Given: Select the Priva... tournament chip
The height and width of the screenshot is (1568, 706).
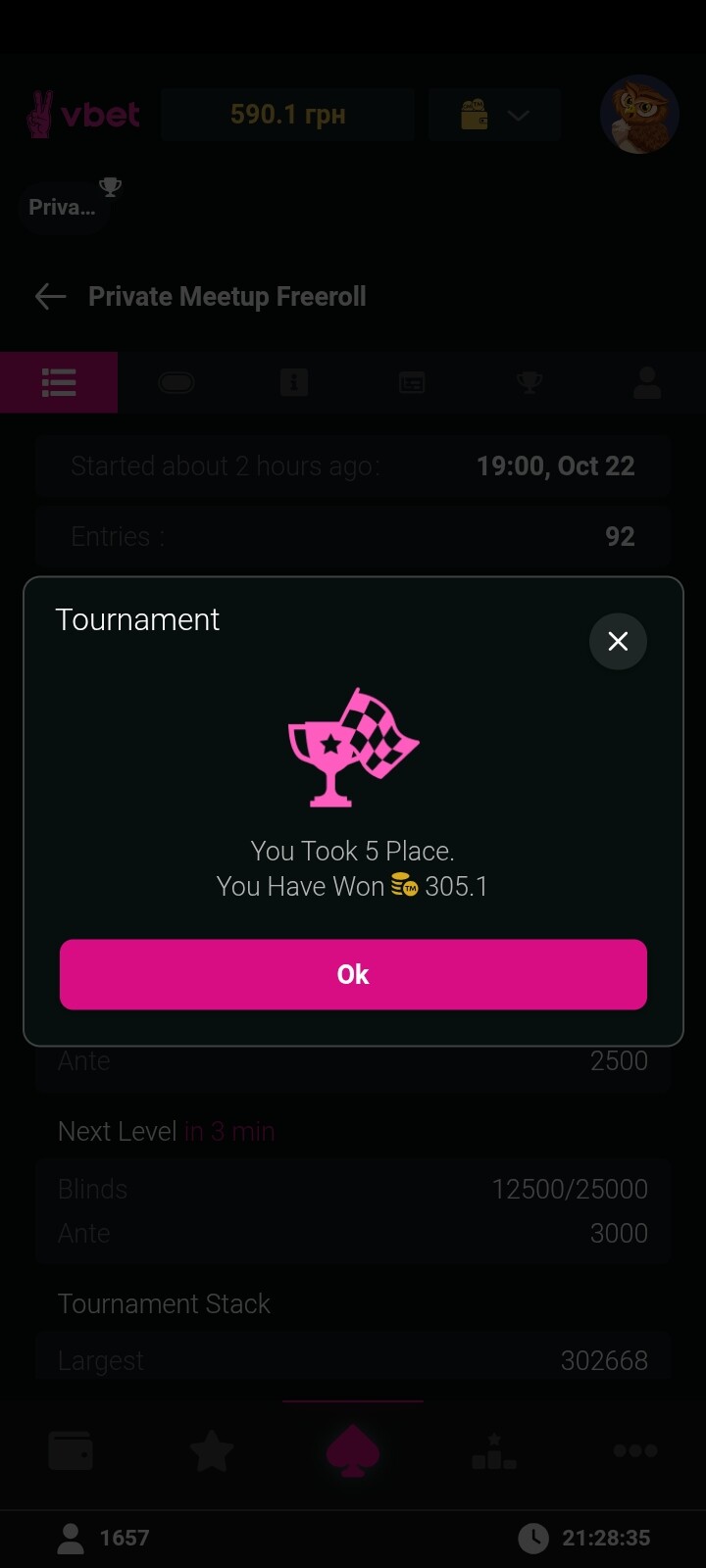Looking at the screenshot, I should click(x=65, y=207).
